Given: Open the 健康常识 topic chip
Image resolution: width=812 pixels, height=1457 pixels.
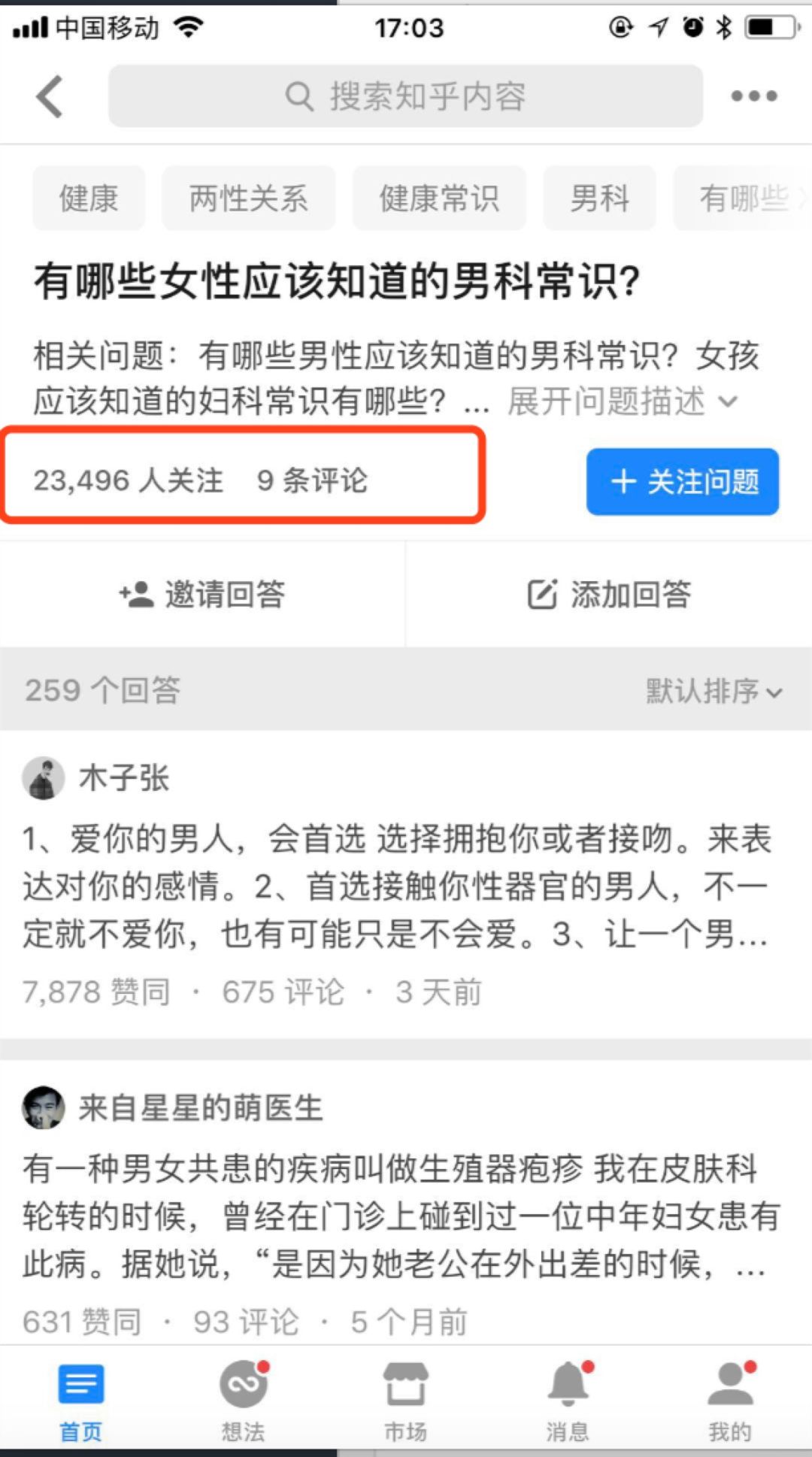Looking at the screenshot, I should [x=439, y=198].
